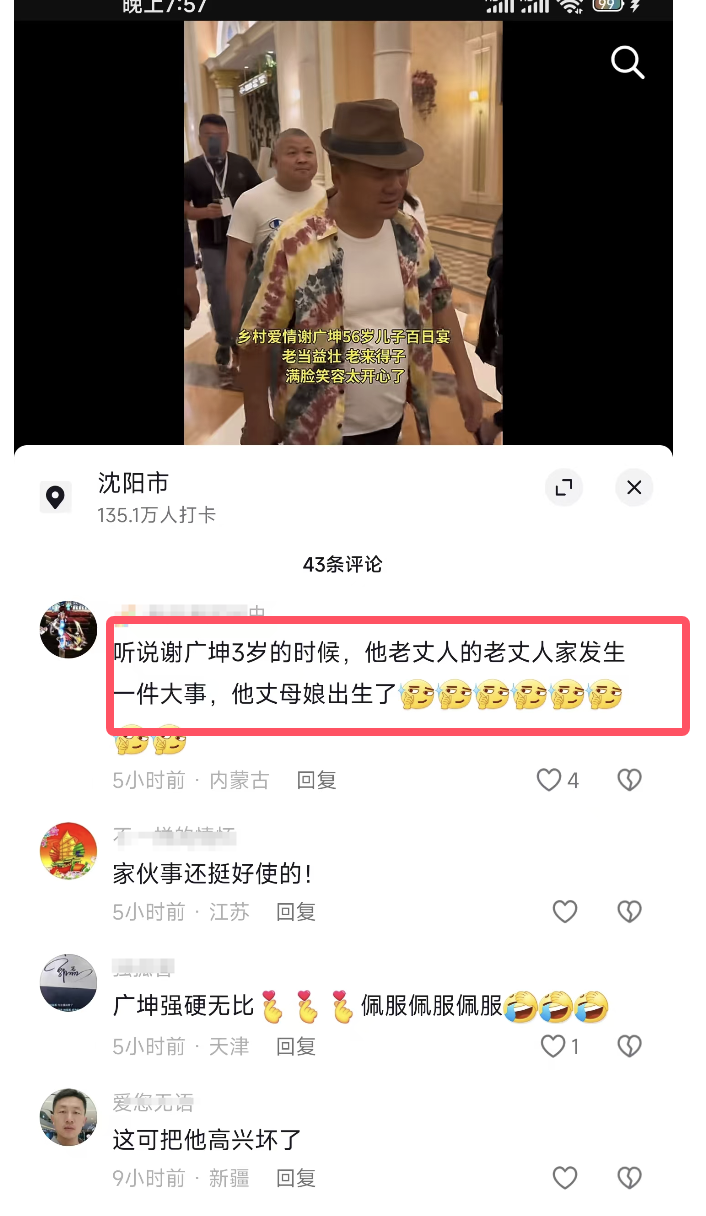Dislike the comment from 新疆
Viewport: 706px width, 1216px height.
[x=629, y=1178]
